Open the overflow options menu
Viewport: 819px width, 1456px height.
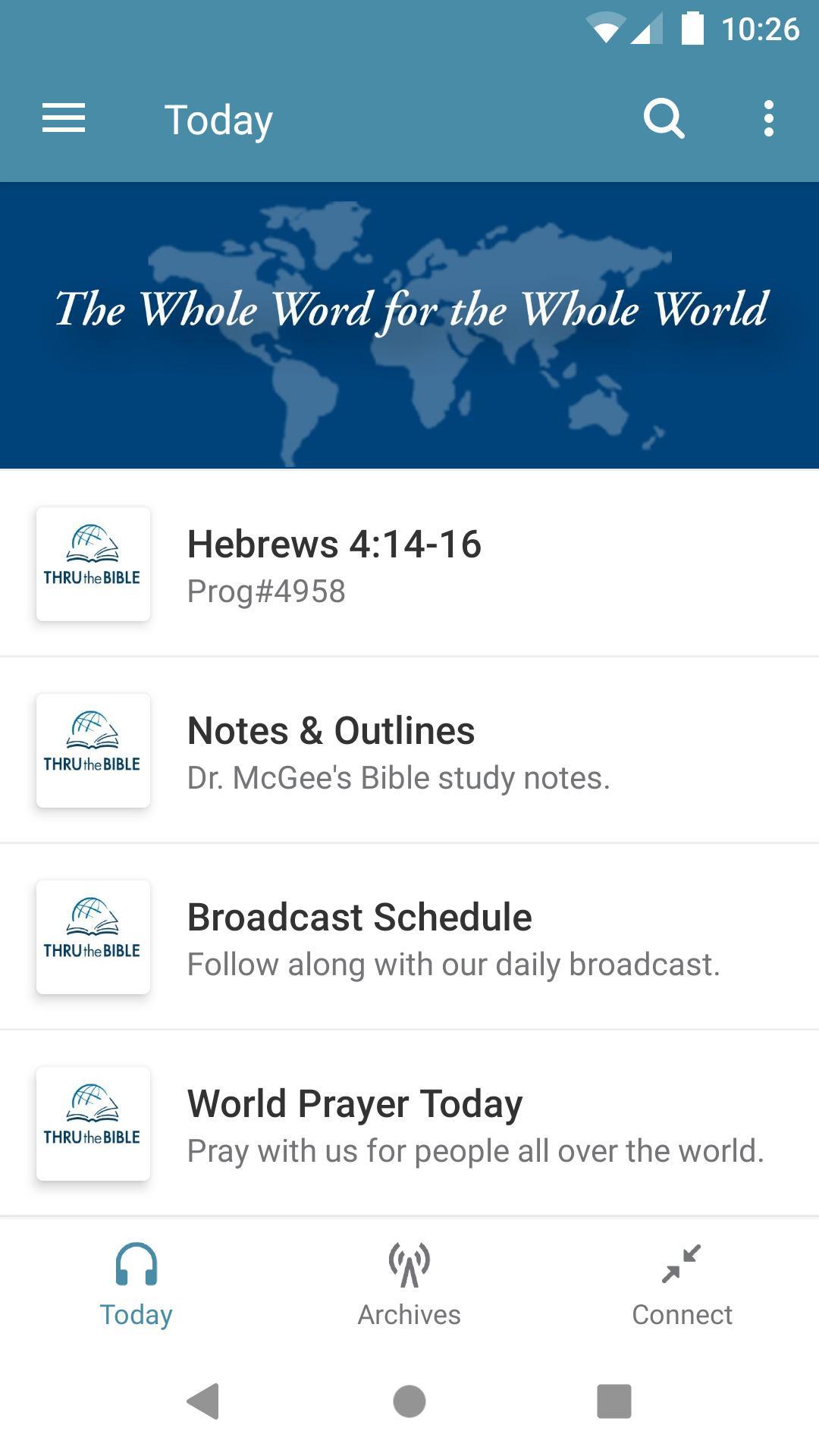tap(768, 118)
